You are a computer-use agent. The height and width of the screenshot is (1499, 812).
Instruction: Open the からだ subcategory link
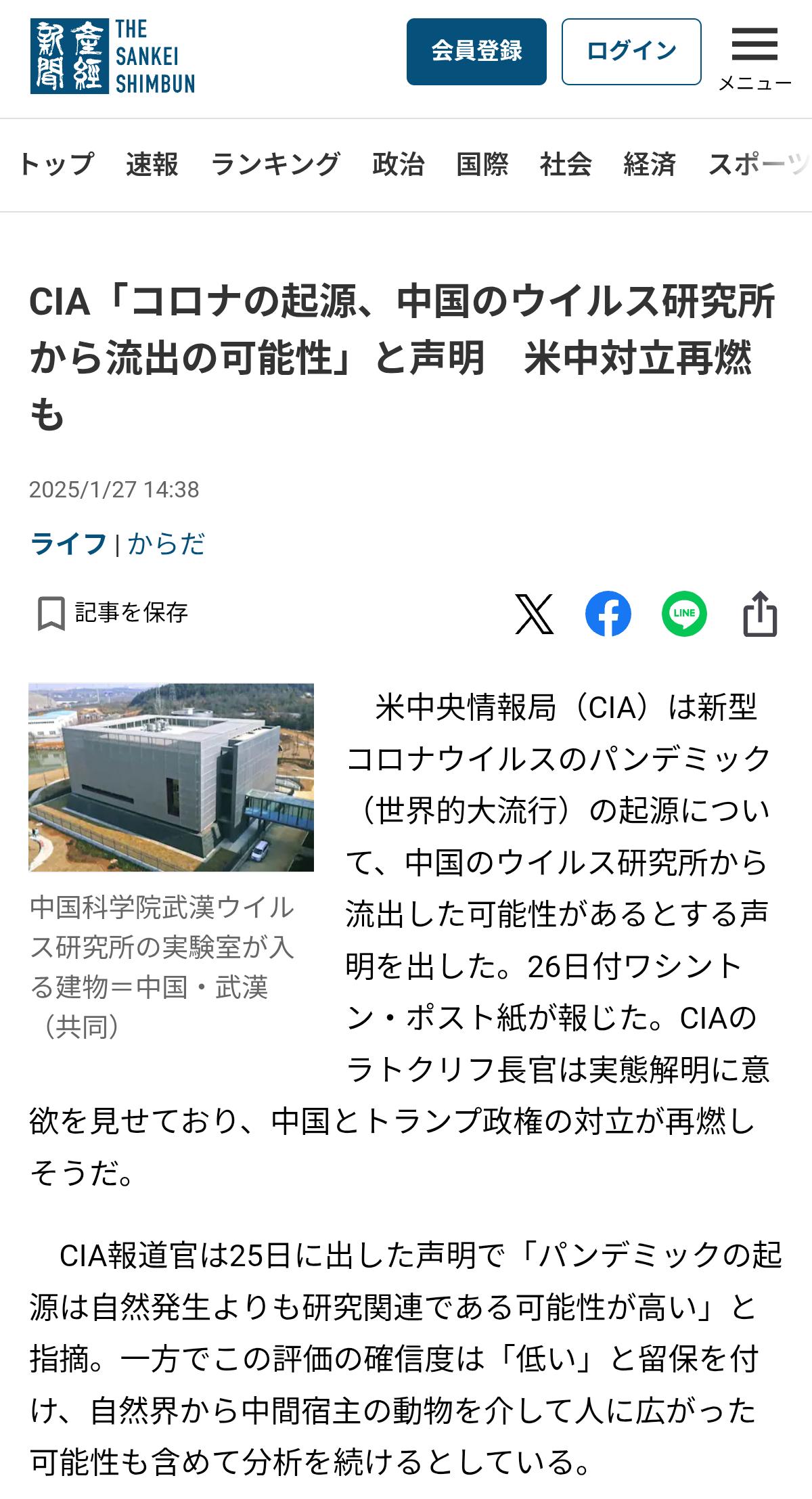(166, 543)
